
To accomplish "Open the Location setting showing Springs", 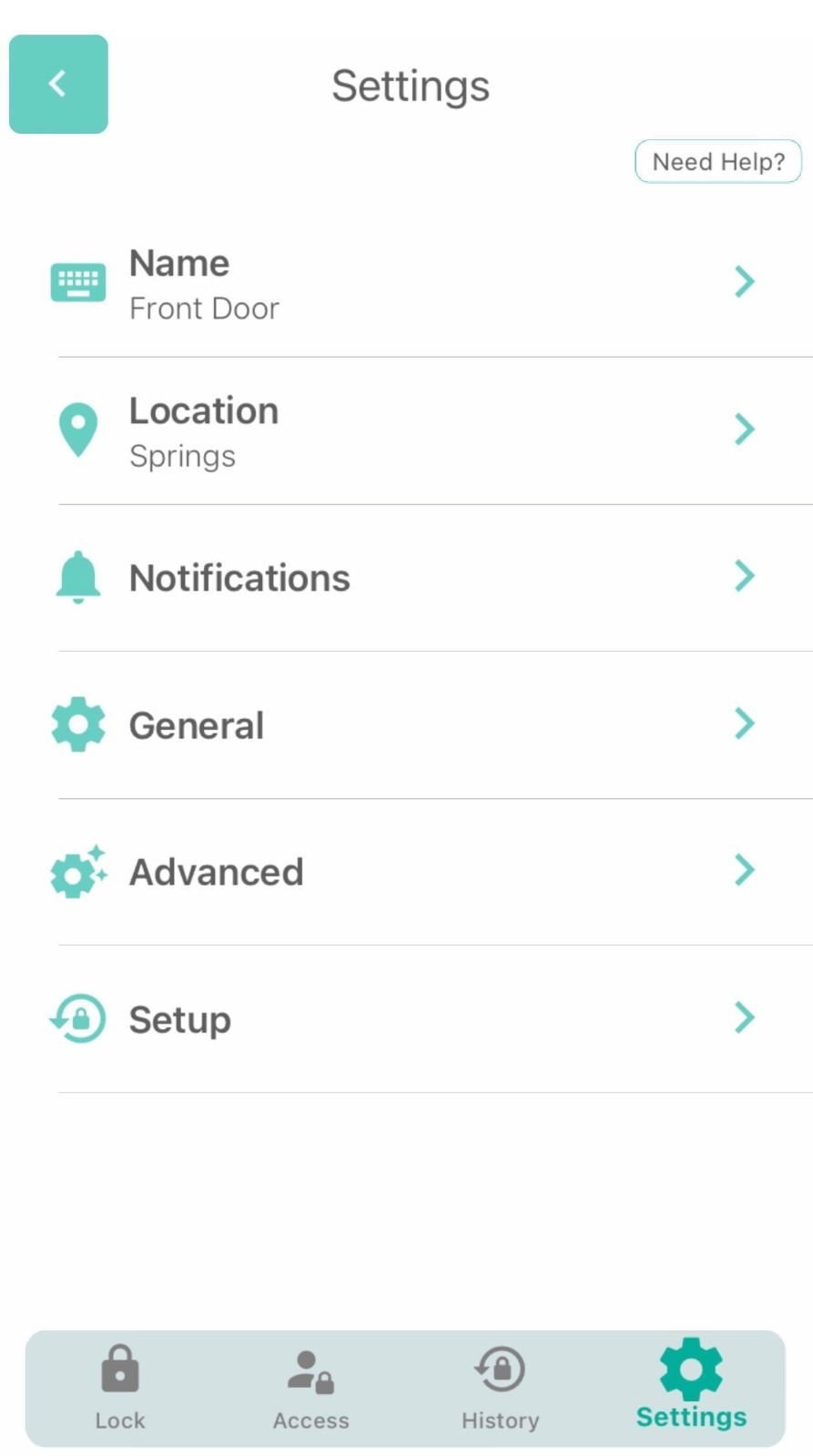I will click(406, 430).
